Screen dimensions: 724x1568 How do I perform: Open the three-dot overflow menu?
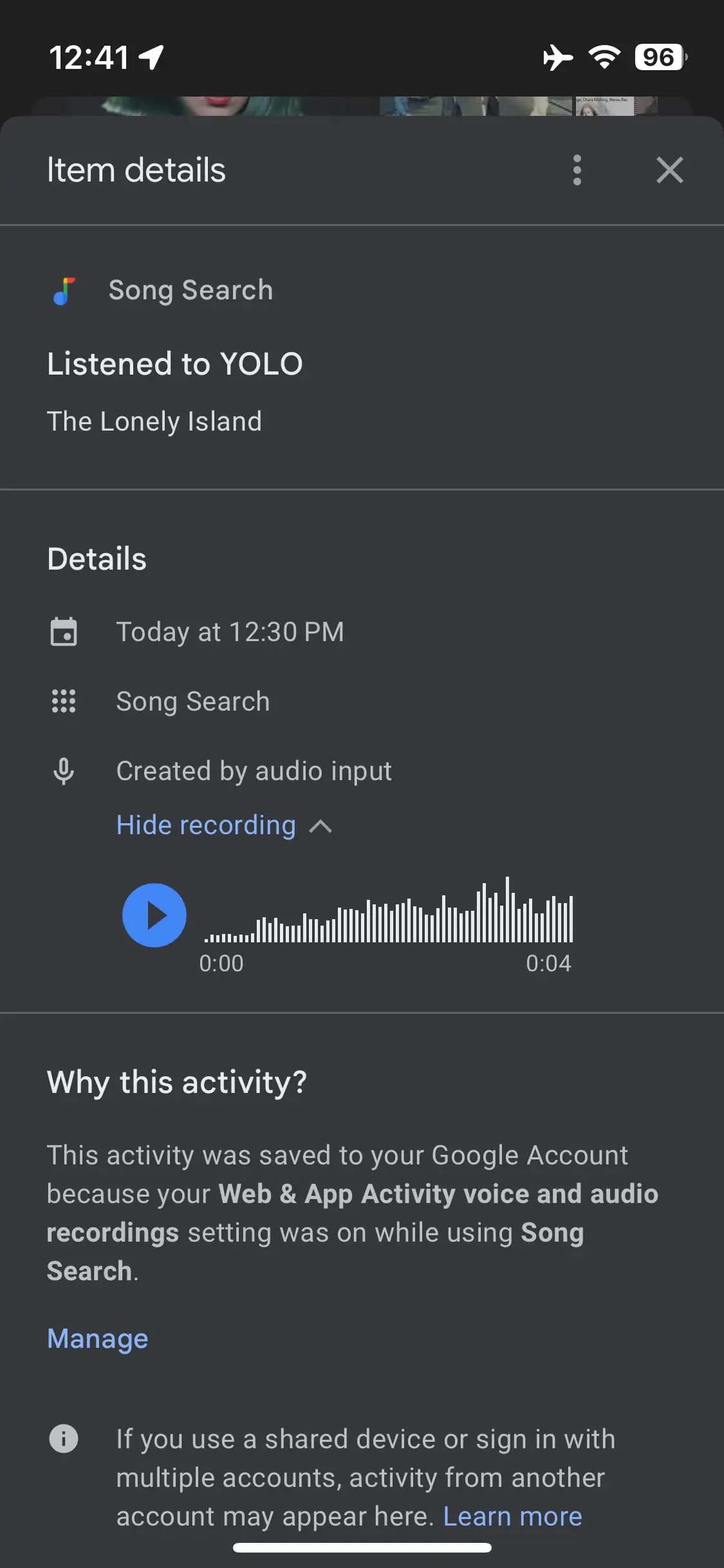pyautogui.click(x=577, y=170)
